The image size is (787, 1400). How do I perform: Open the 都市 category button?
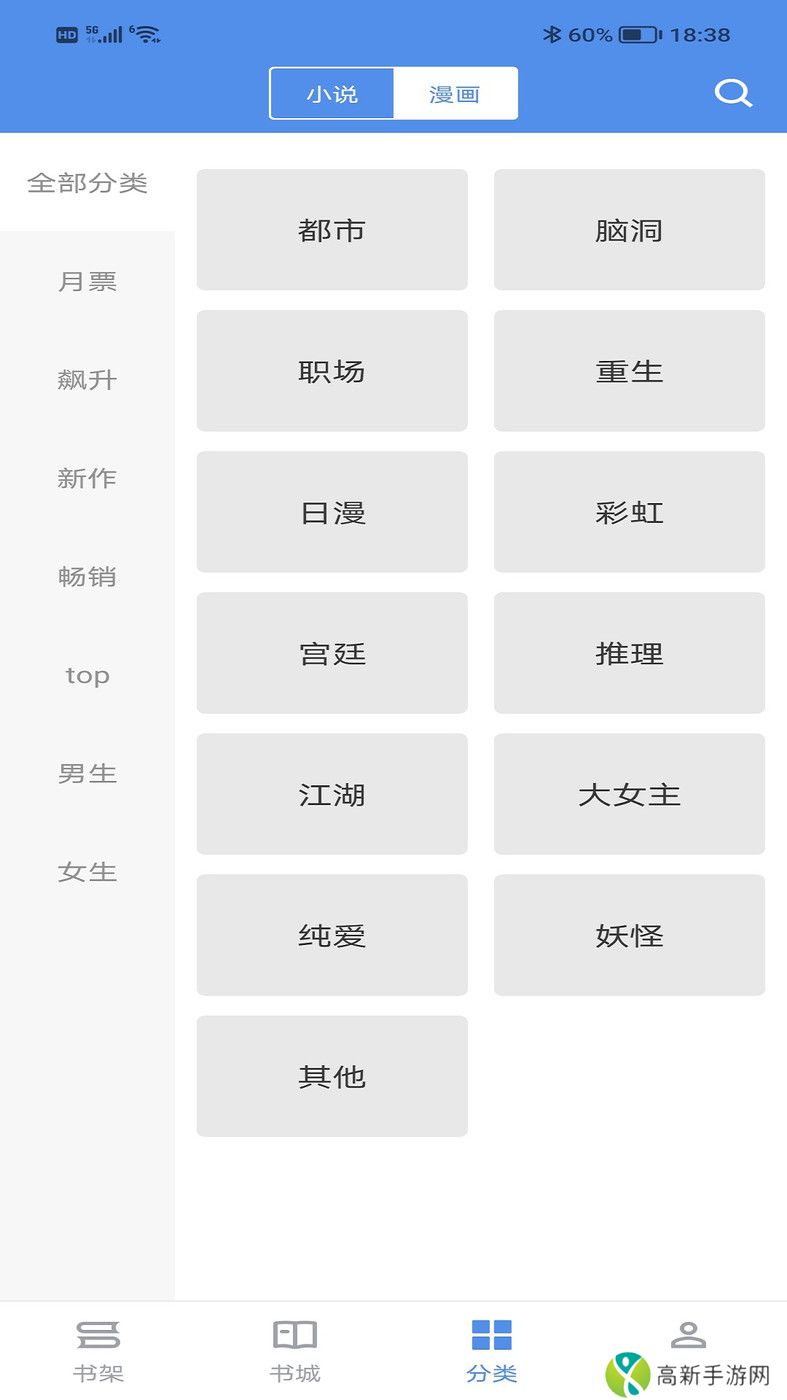pyautogui.click(x=332, y=229)
